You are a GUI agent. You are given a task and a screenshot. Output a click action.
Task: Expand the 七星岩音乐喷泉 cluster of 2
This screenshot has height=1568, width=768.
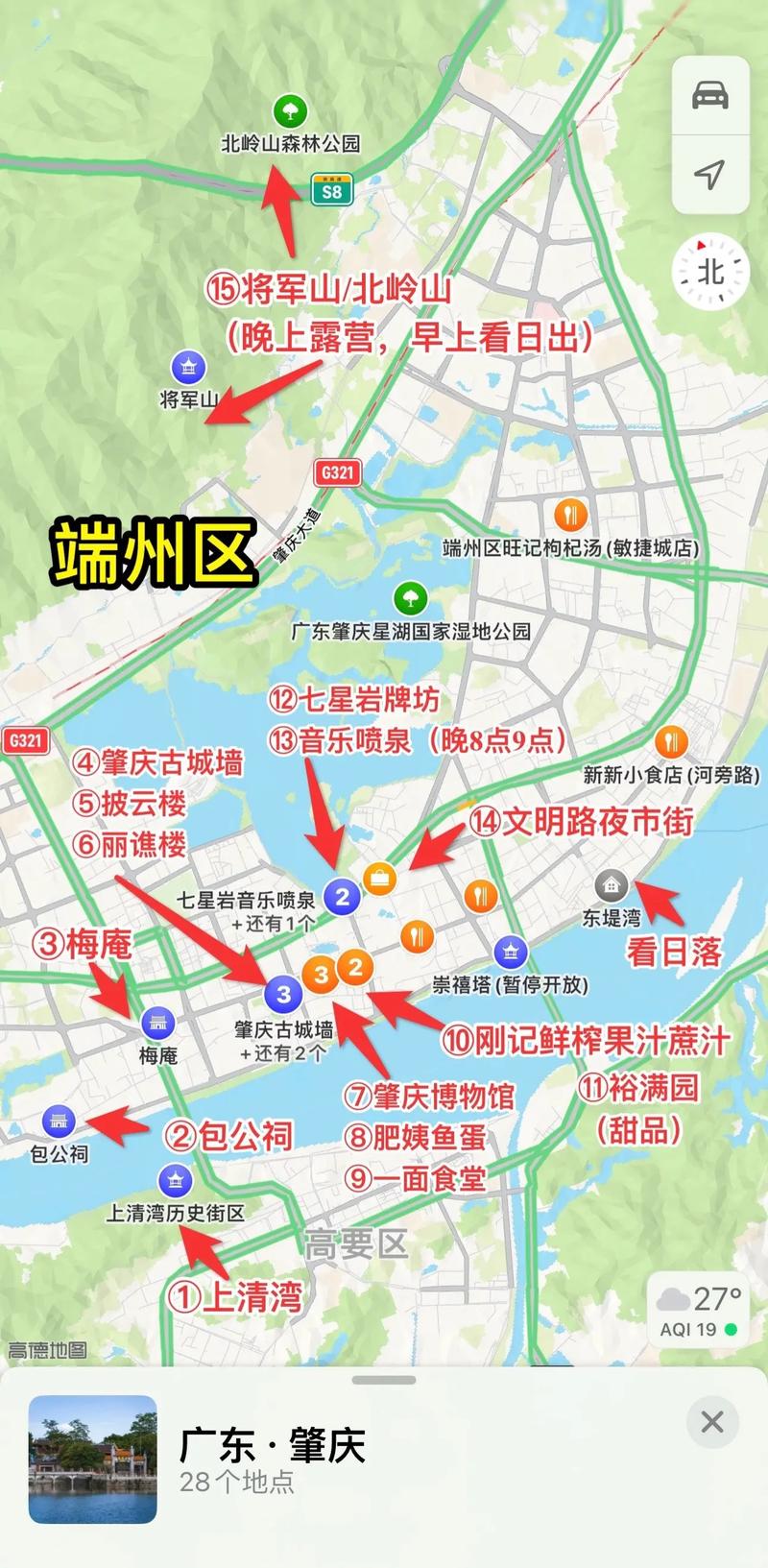[342, 897]
